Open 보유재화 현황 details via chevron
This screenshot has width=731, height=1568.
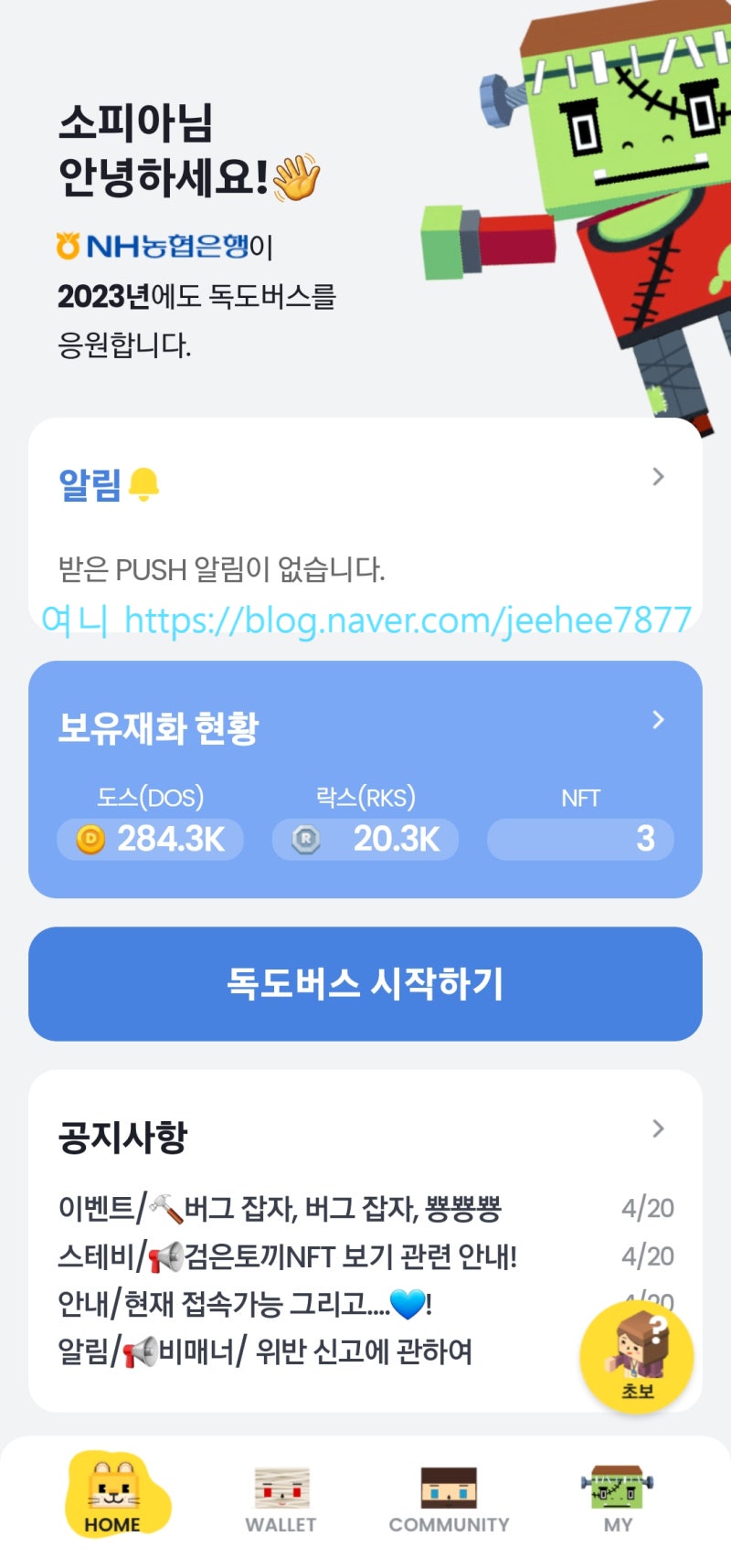tap(658, 720)
